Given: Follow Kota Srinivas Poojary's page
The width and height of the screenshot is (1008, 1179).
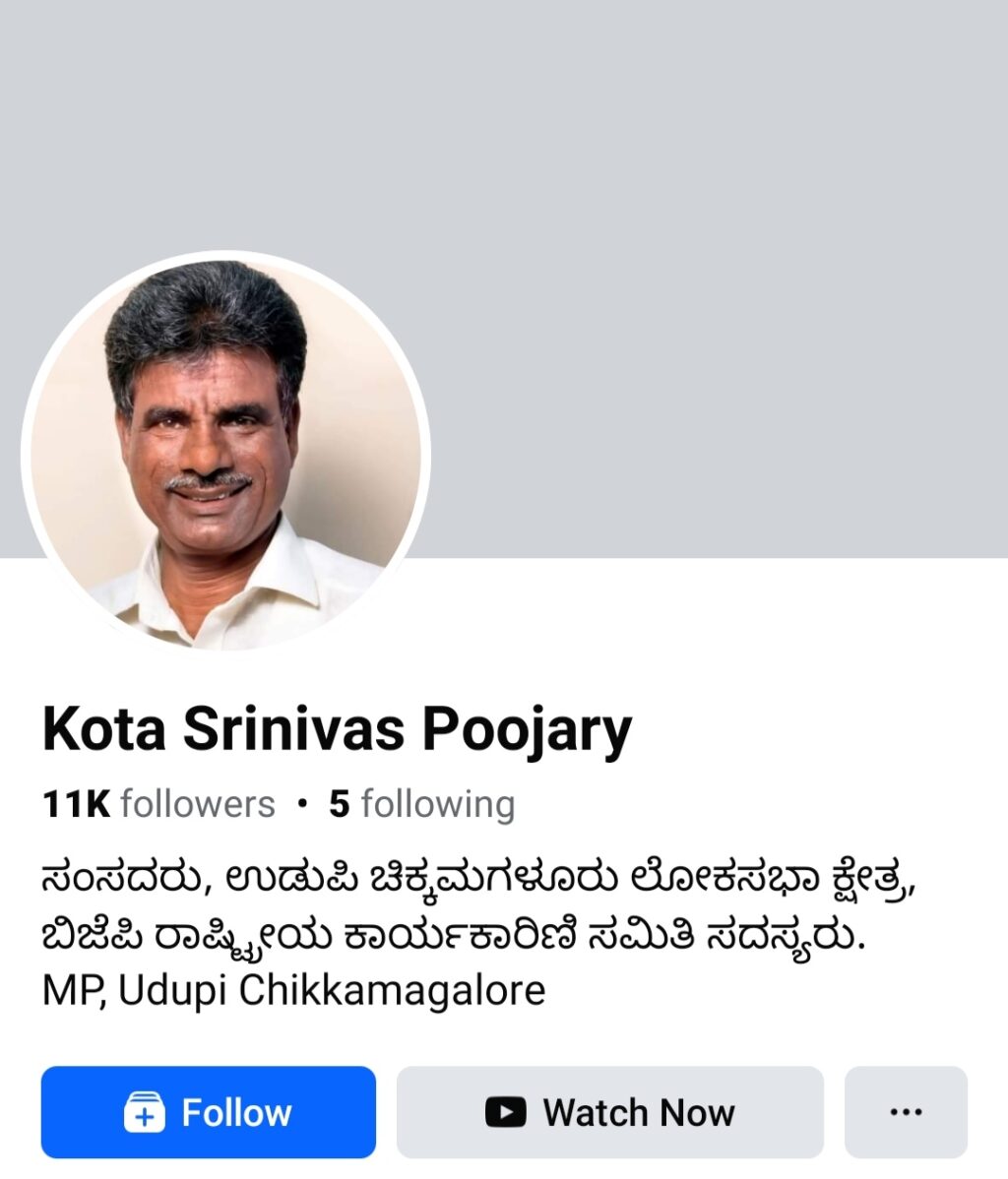Looking at the screenshot, I should click(x=208, y=1112).
